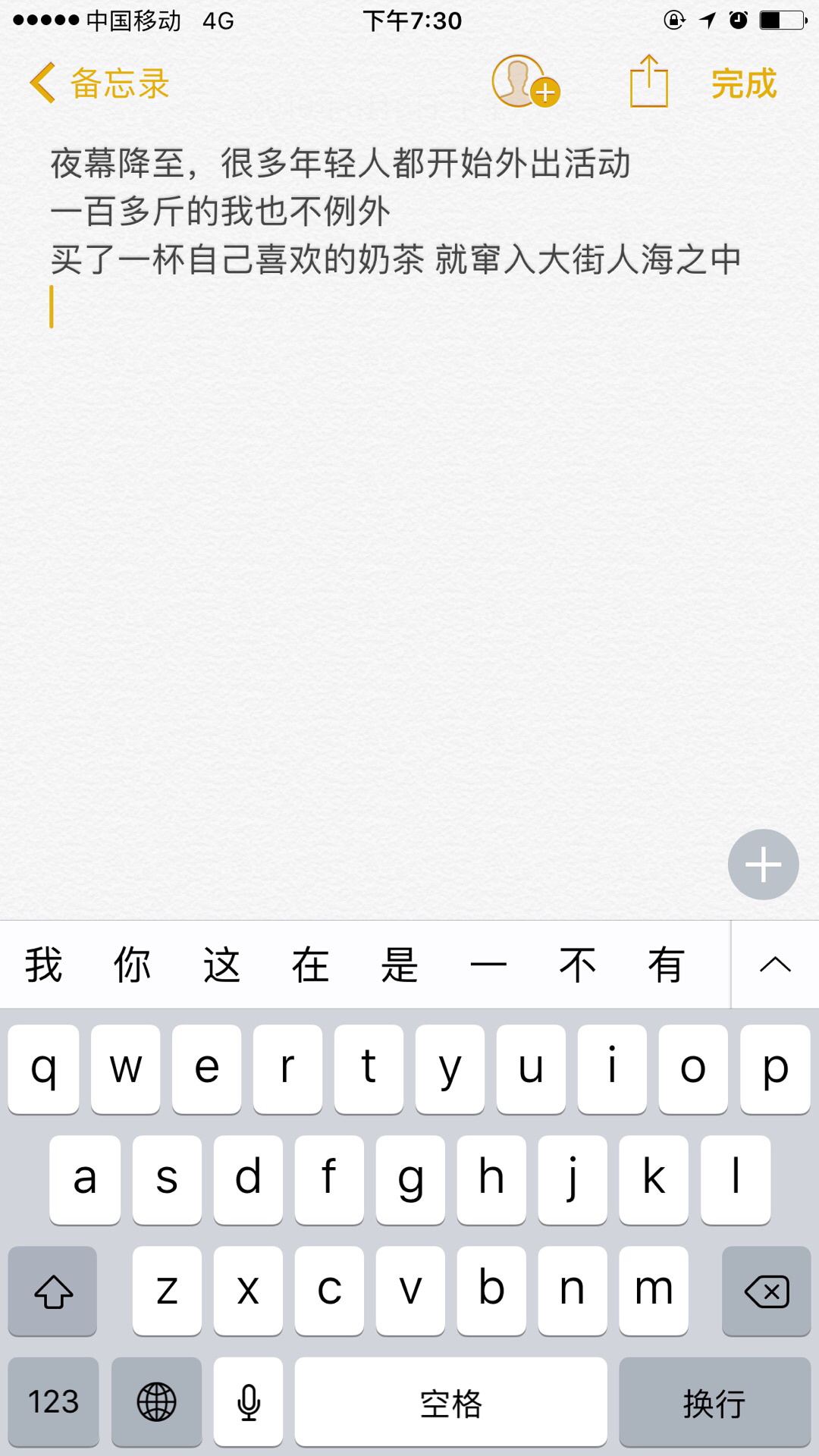Go back to the 备忘录 list
The width and height of the screenshot is (819, 1456).
(x=99, y=83)
